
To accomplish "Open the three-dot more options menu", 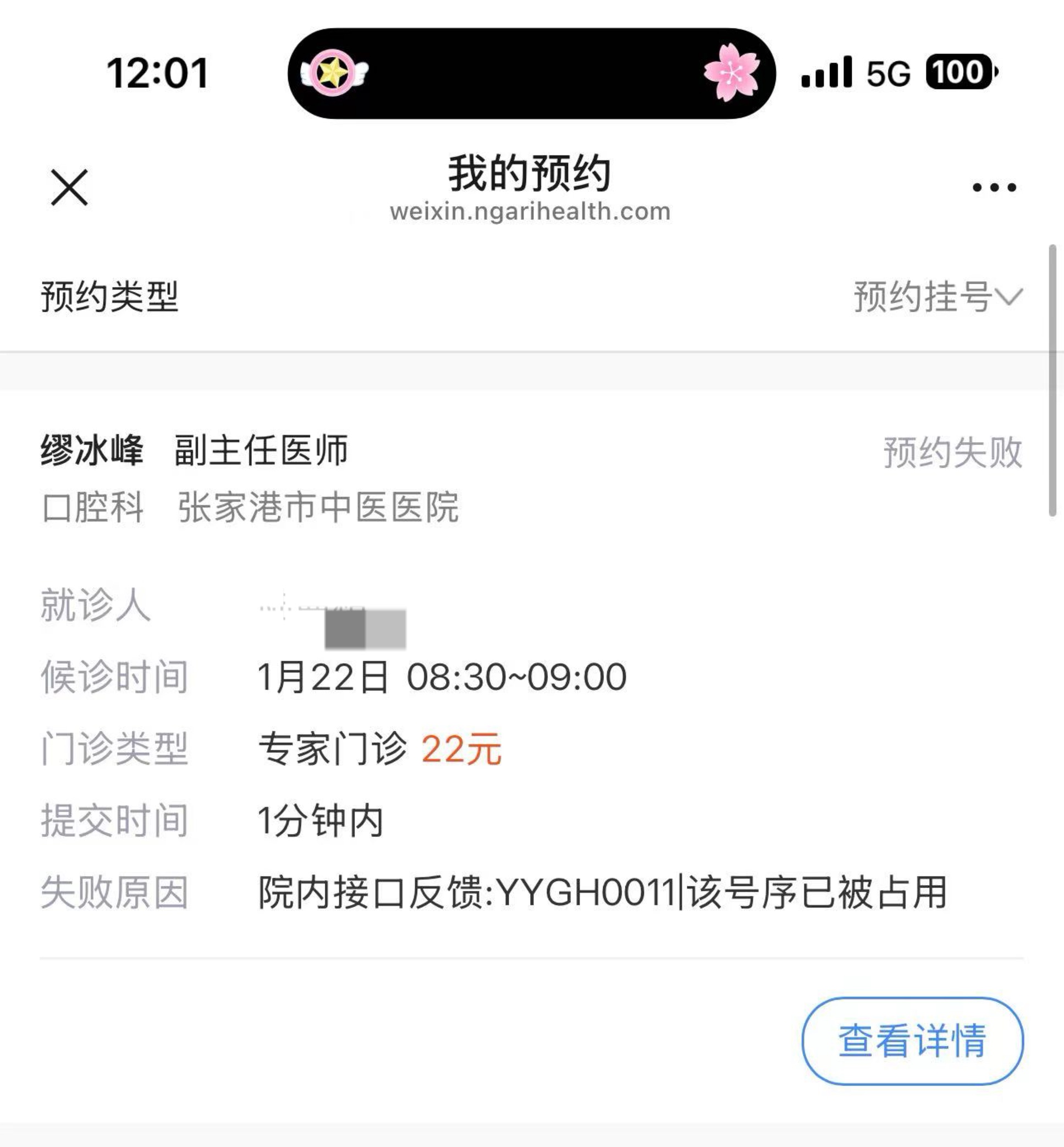I will tap(994, 187).
